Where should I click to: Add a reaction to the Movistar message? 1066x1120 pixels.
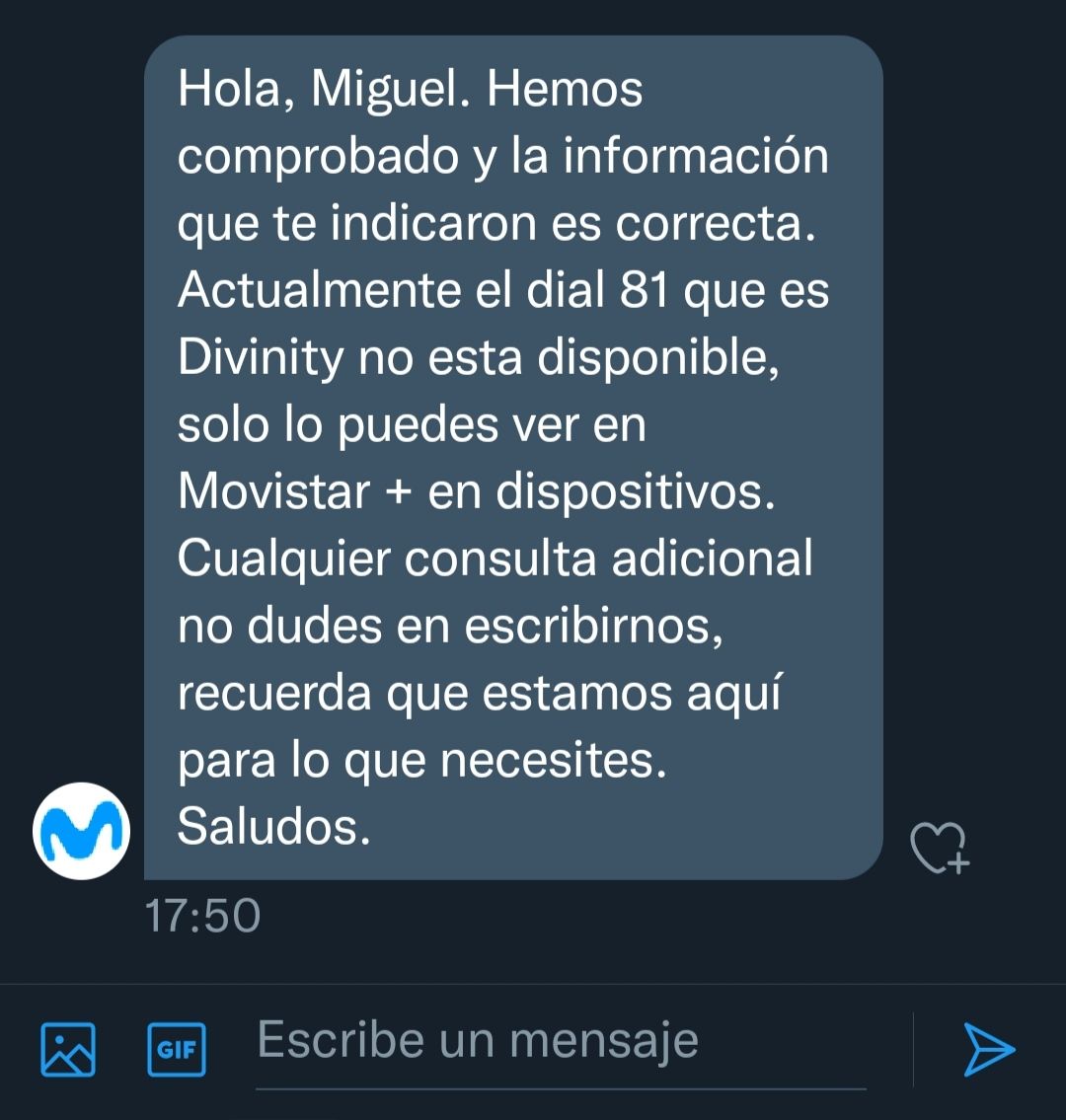click(939, 848)
